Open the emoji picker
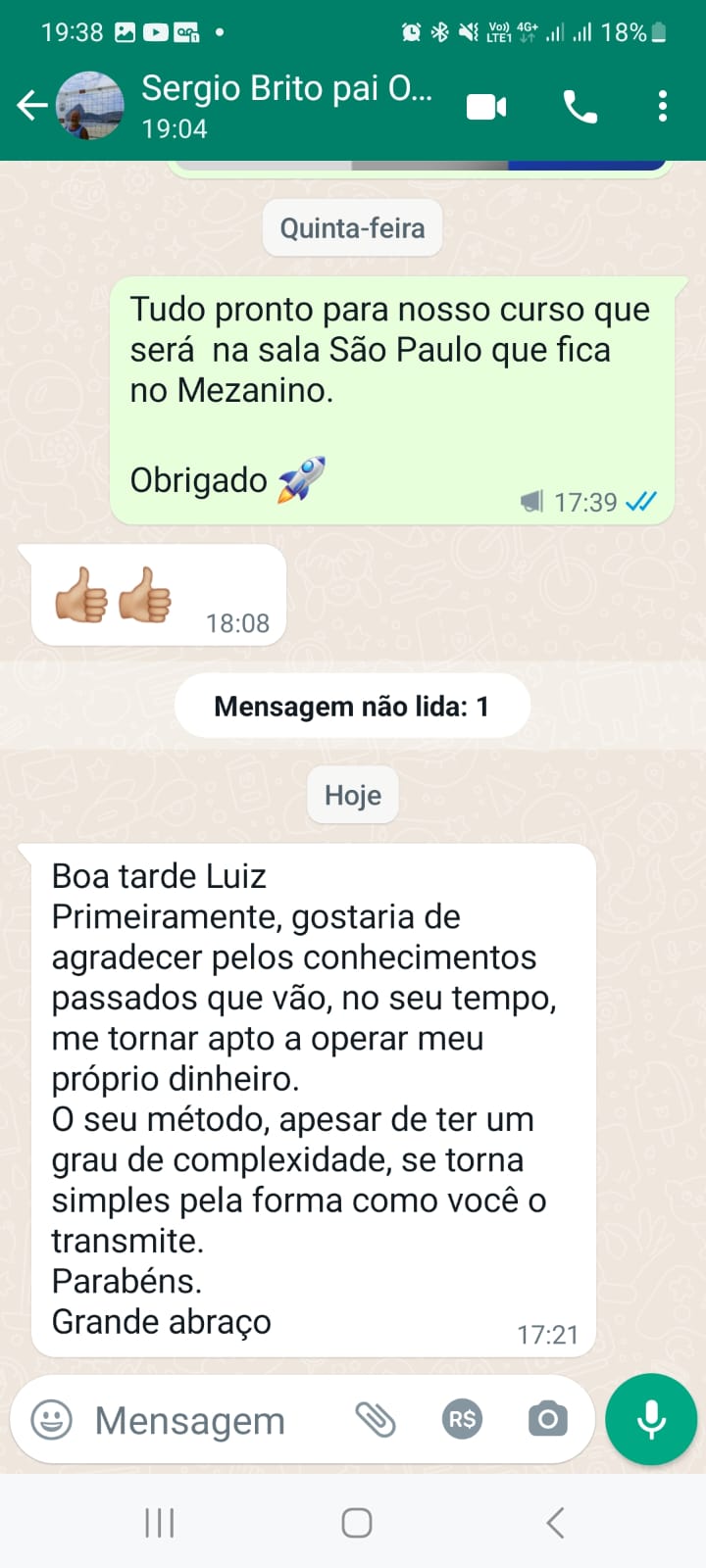The height and width of the screenshot is (1568, 706). pyautogui.click(x=52, y=1419)
